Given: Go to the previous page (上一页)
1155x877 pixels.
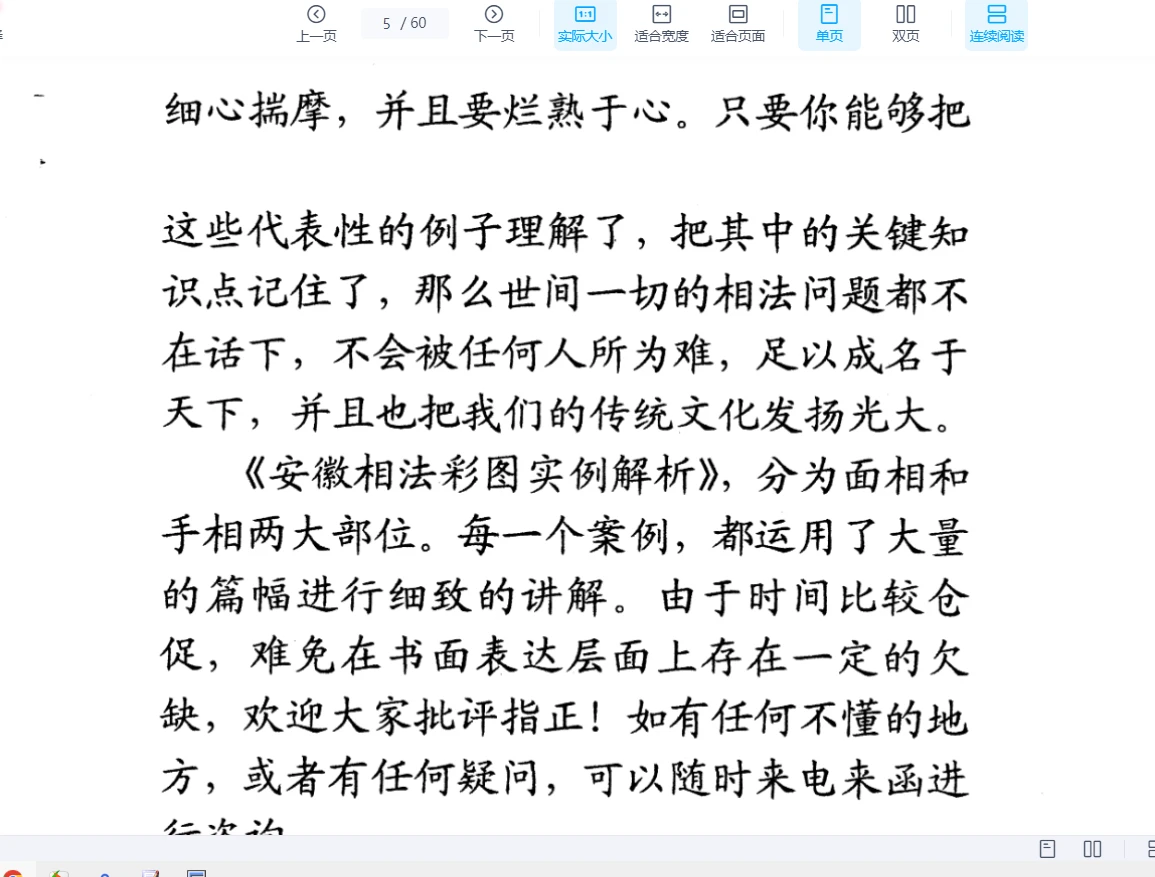Looking at the screenshot, I should point(316,23).
